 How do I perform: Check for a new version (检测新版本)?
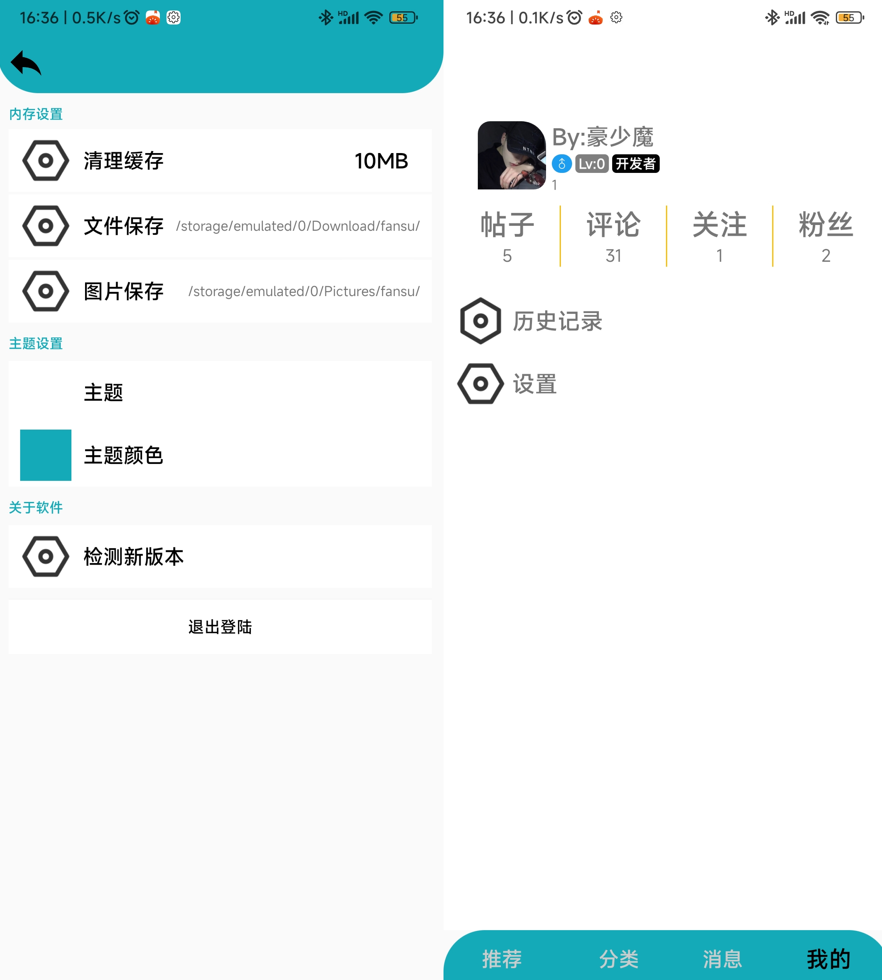[220, 557]
